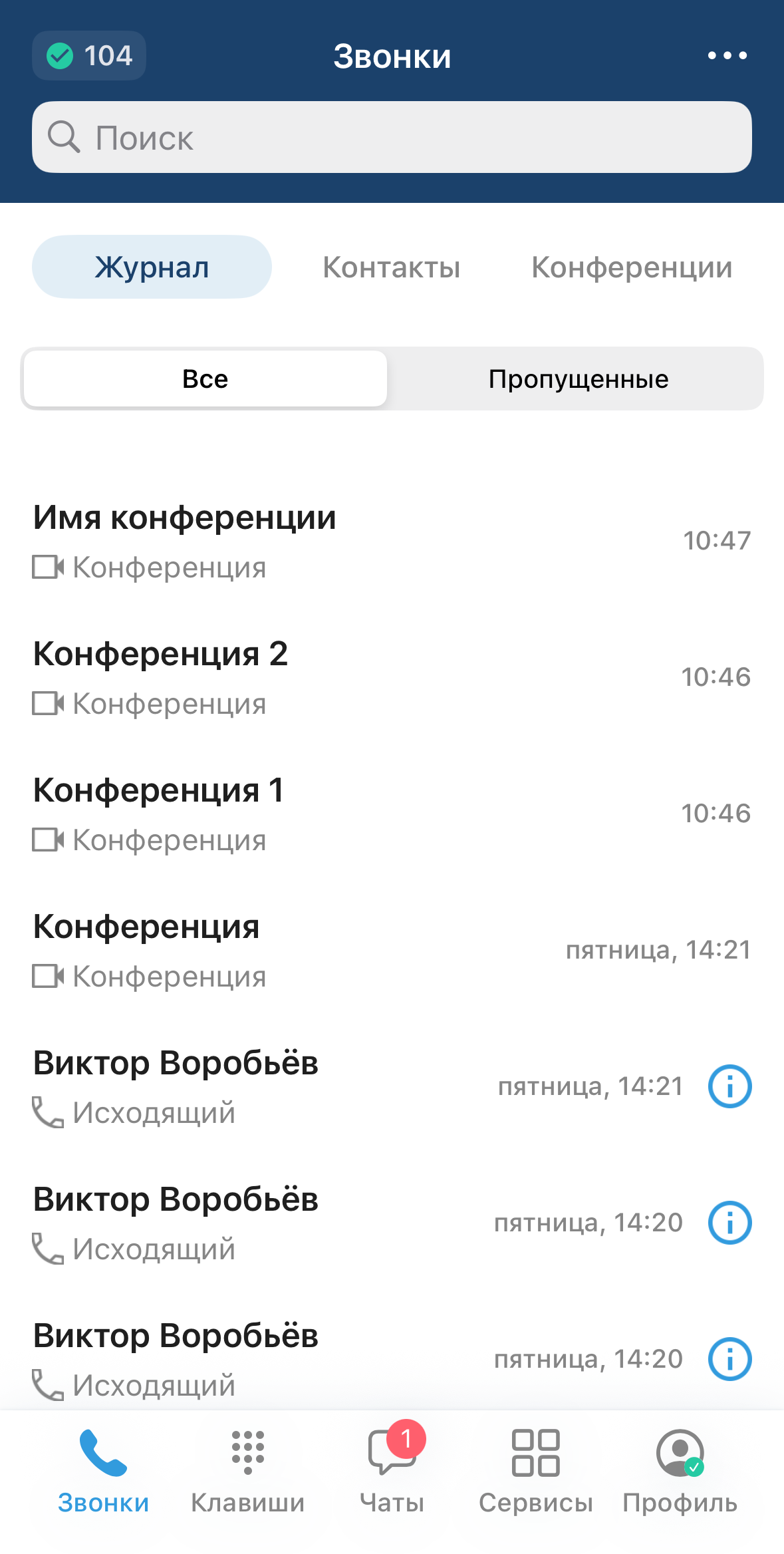Viewport: 784px width, 1554px height.
Task: Select the Журнал tab
Action: pyautogui.click(x=152, y=267)
